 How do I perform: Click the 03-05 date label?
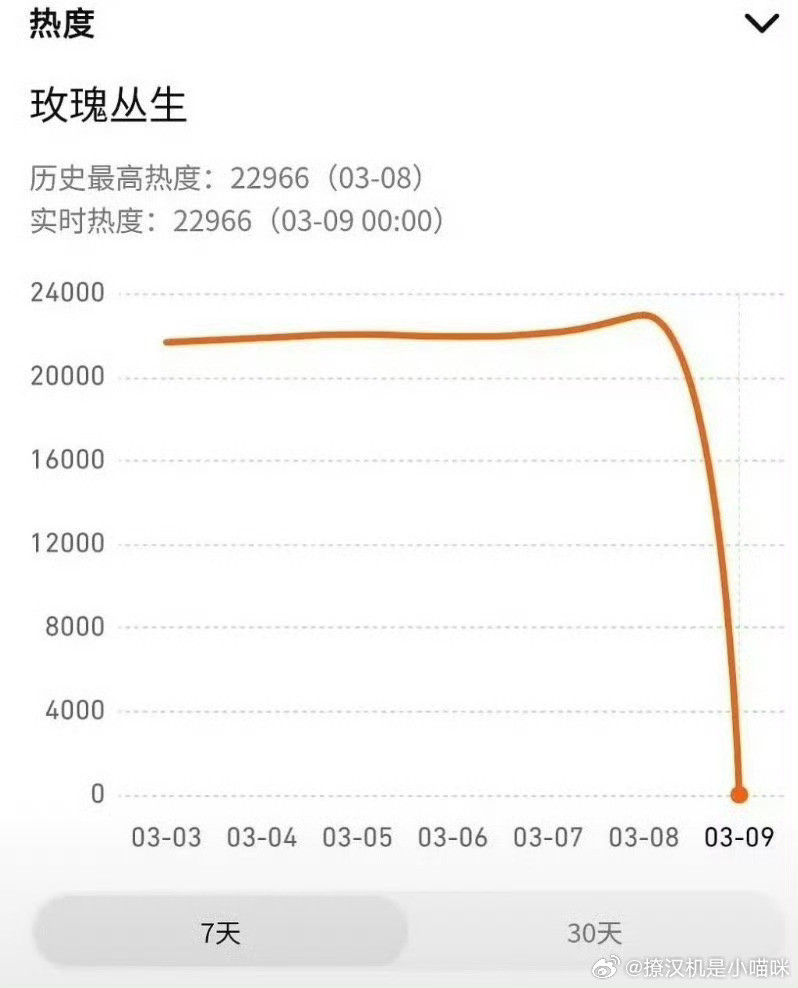click(x=358, y=838)
